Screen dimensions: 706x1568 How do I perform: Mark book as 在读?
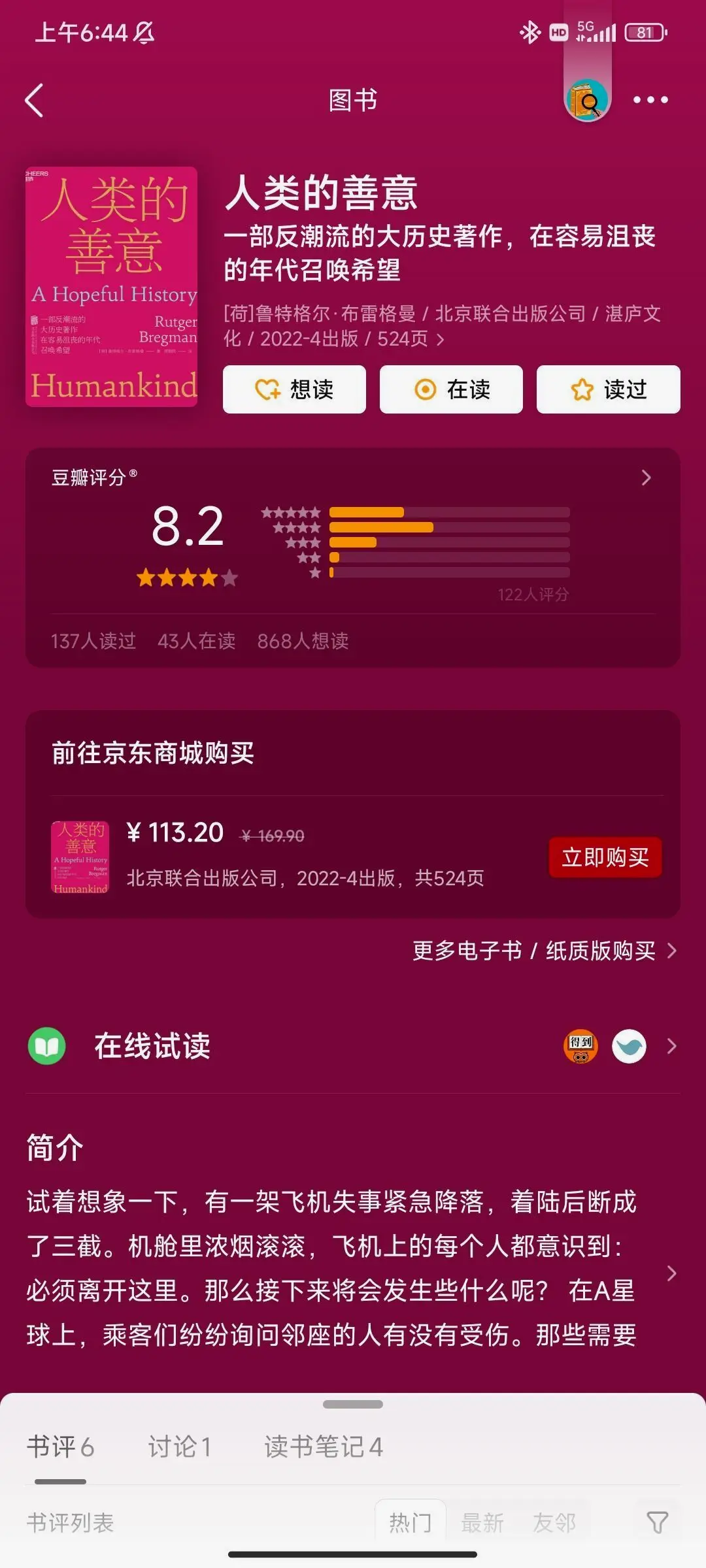(x=451, y=390)
